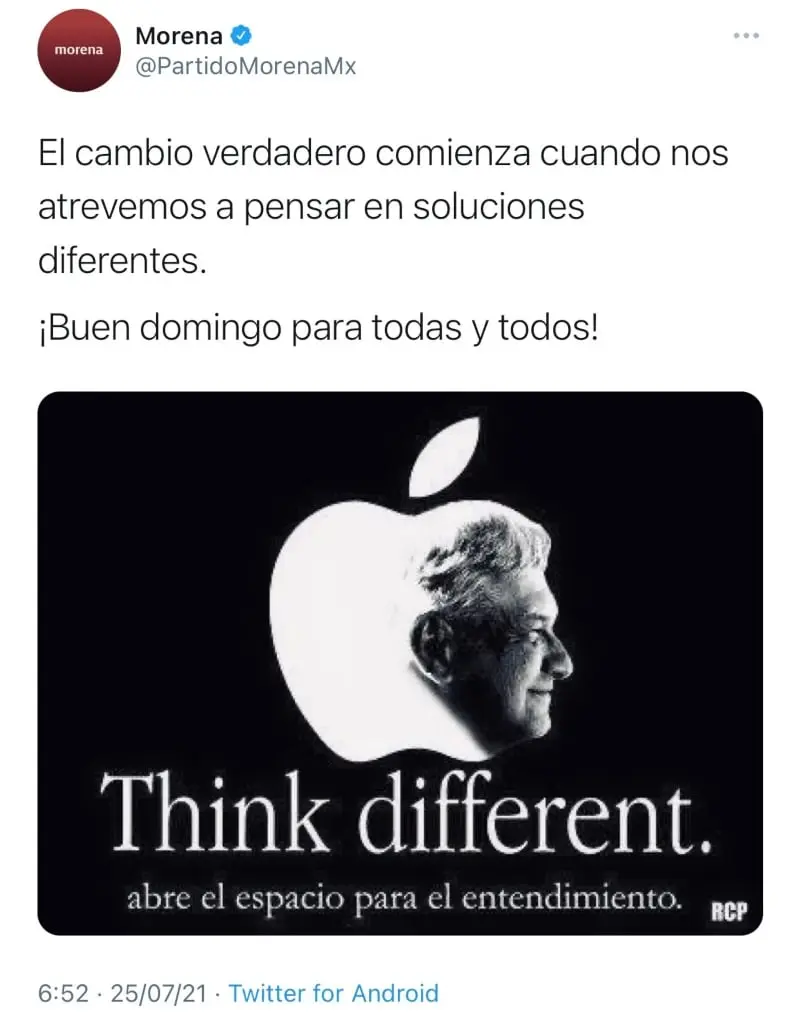Tap the Twitter for Android source link
Screen dimensions: 800x1026
(333, 993)
